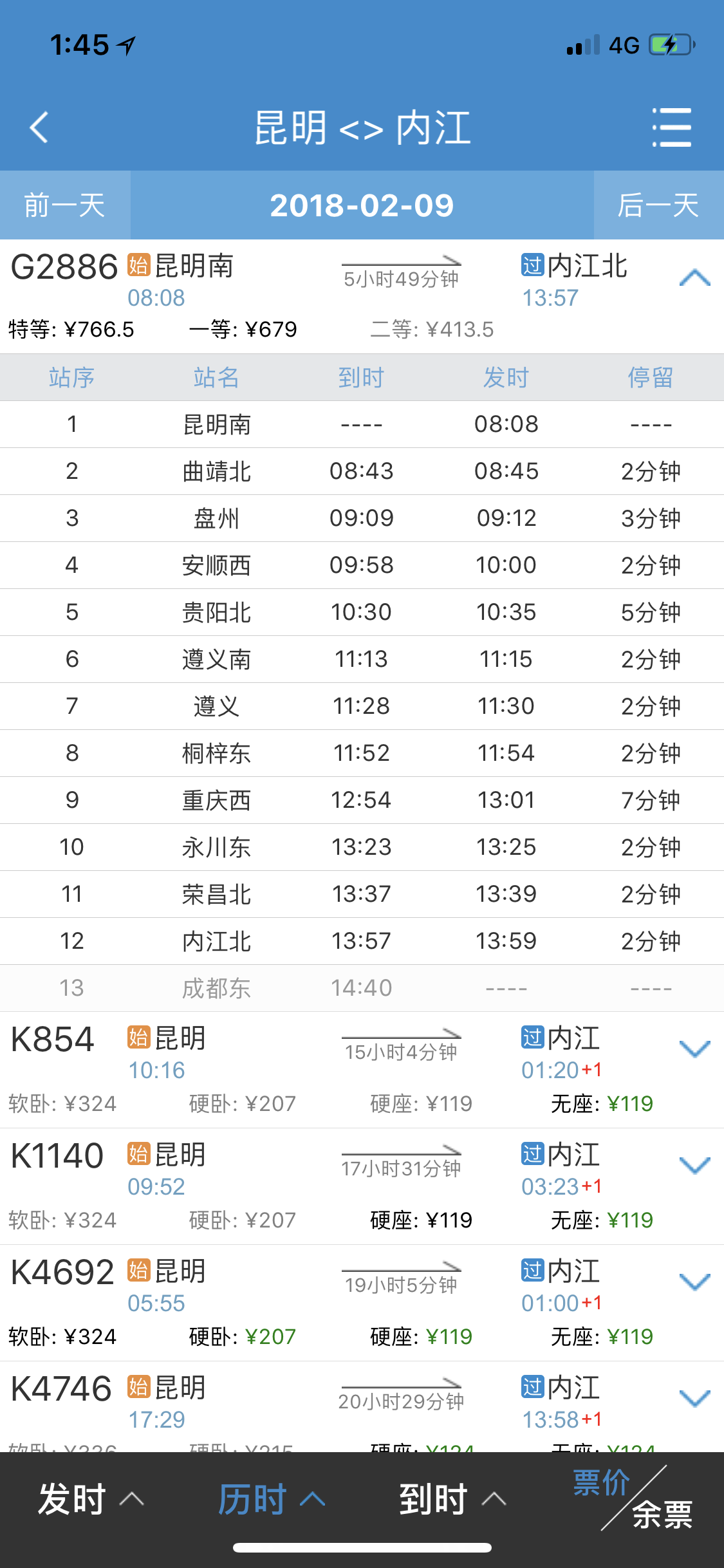The image size is (724, 1568).
Task: Expand the K854 train details
Action: pyautogui.click(x=694, y=1049)
